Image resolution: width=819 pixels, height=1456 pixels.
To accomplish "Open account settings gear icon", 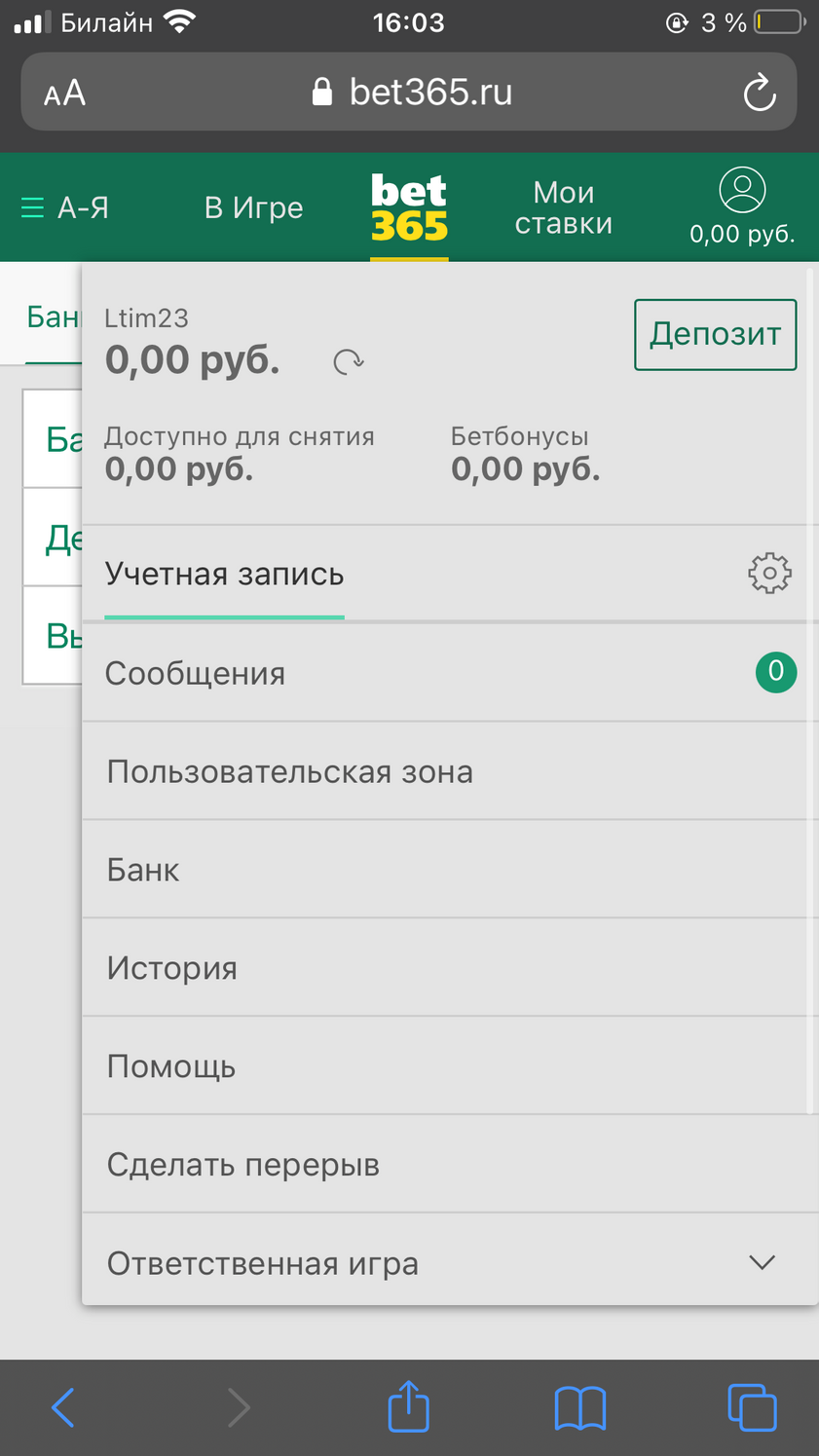I will 769,573.
